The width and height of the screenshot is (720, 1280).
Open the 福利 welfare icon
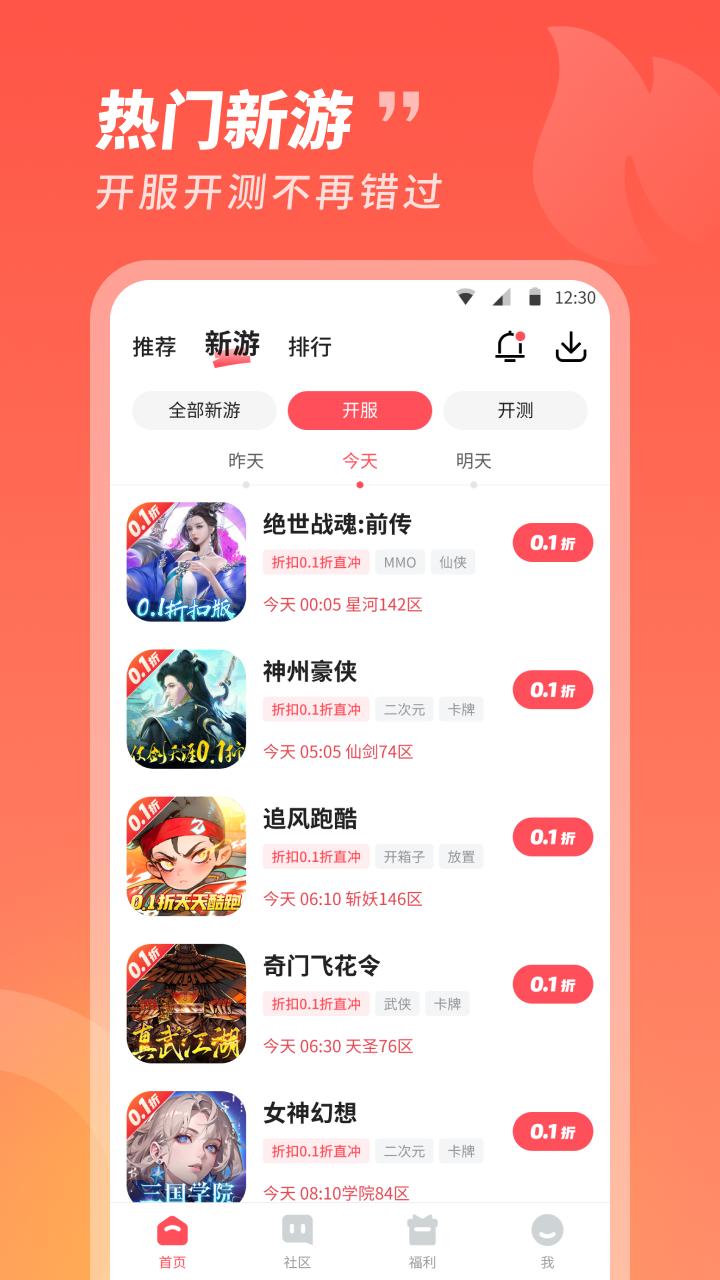[x=420, y=1229]
